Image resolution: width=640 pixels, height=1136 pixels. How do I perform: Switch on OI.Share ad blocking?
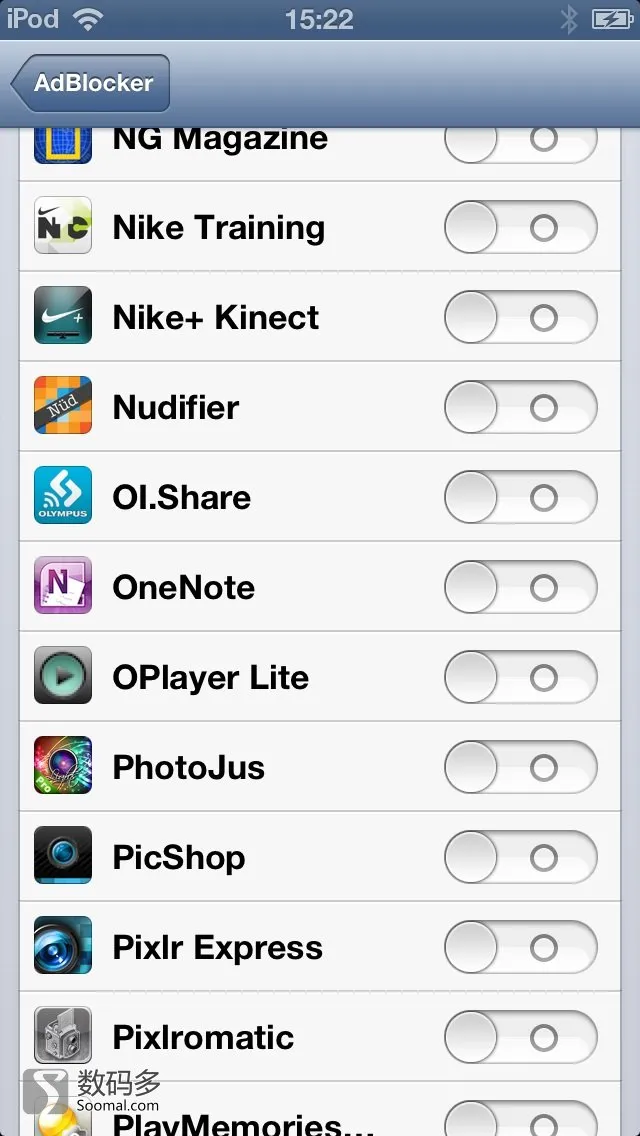pyautogui.click(x=521, y=497)
